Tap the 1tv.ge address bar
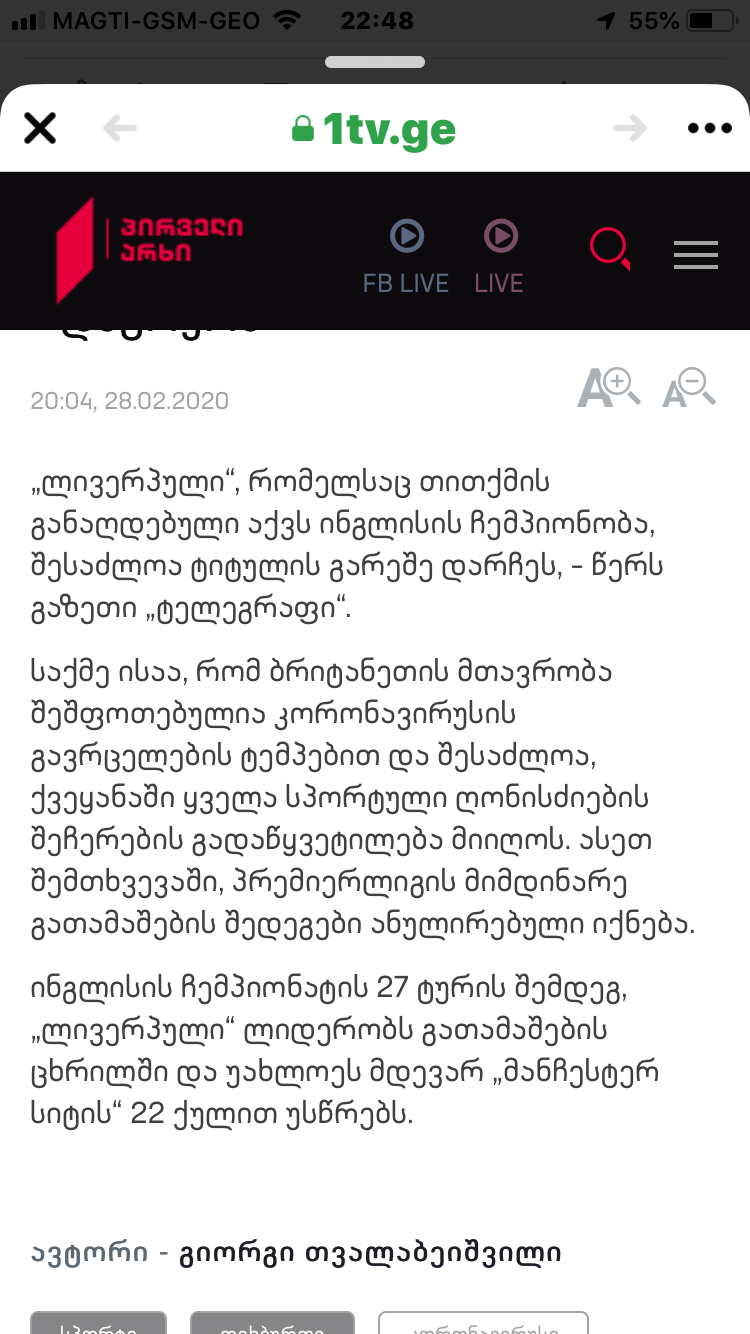750x1334 pixels. [x=375, y=129]
